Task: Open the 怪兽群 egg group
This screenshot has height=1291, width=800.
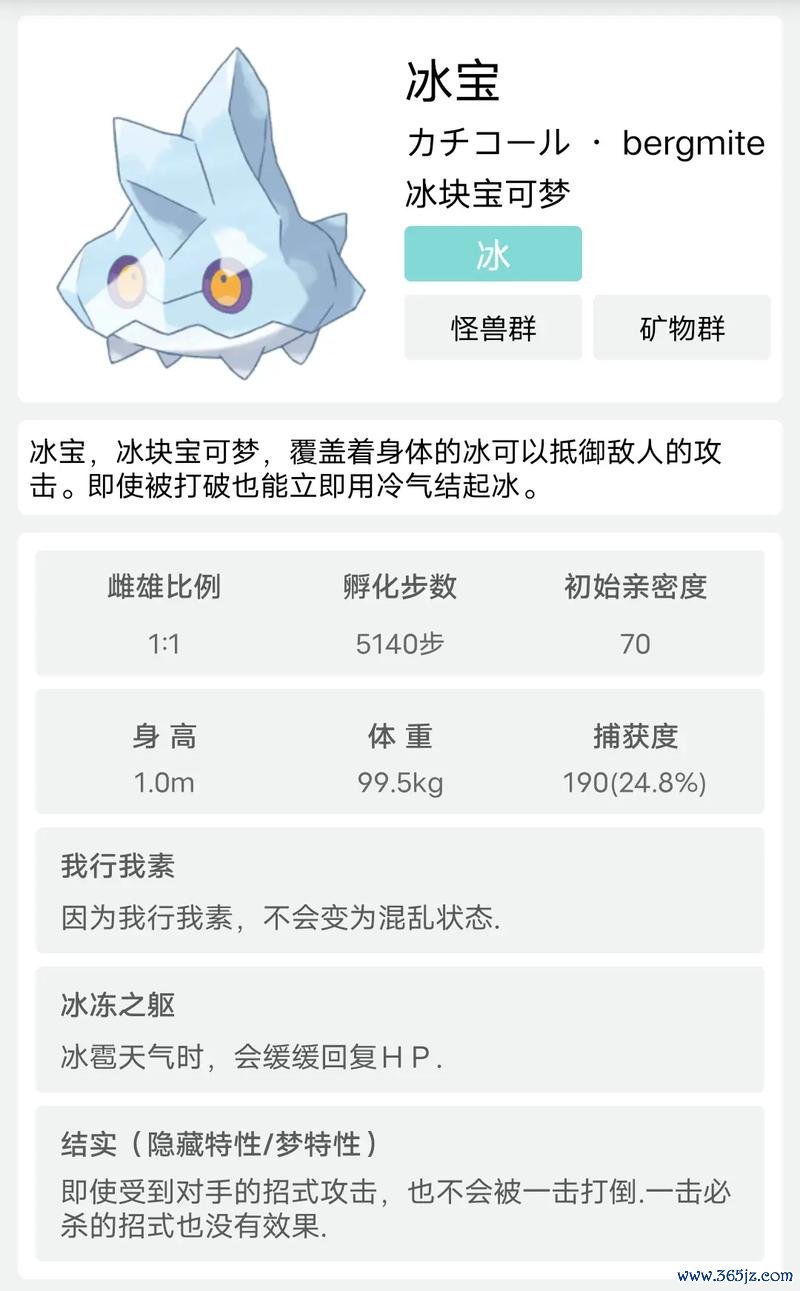Action: tap(492, 326)
